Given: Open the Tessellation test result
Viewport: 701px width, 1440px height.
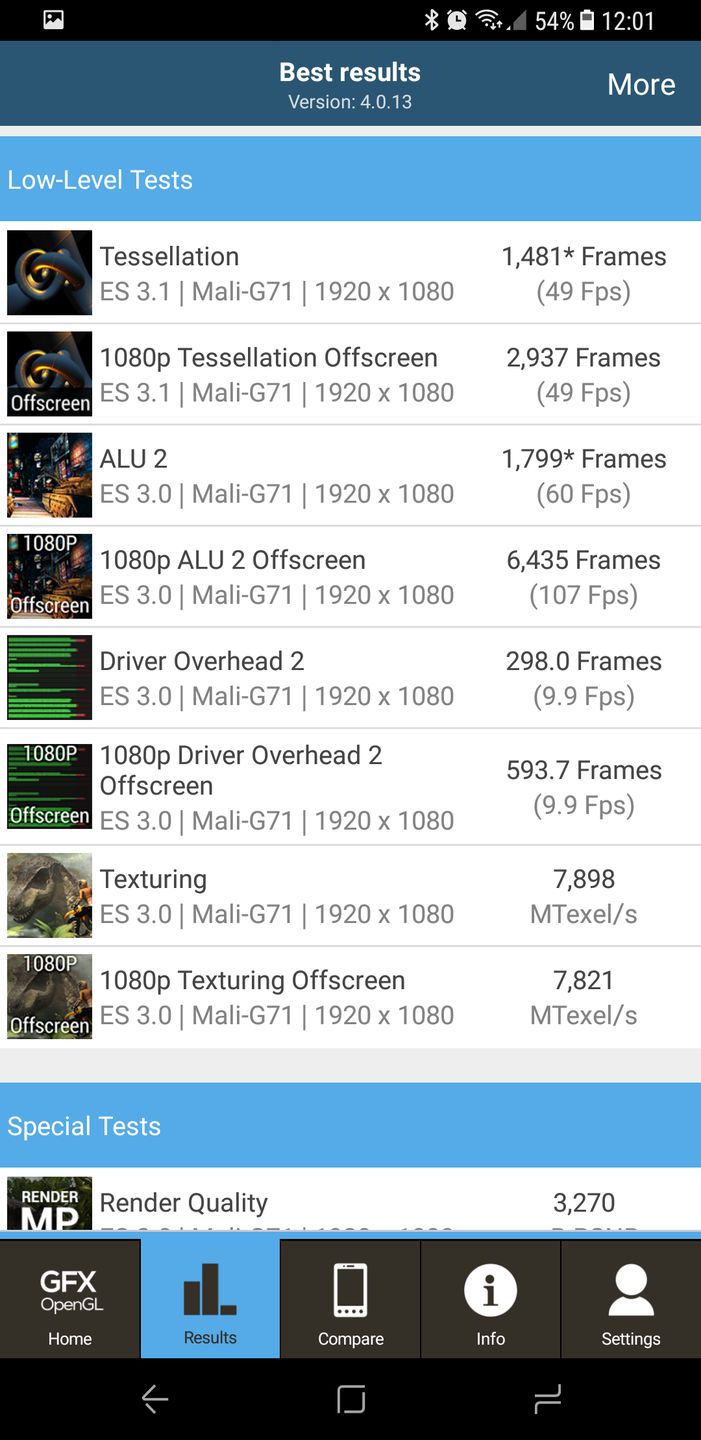Looking at the screenshot, I should point(350,273).
